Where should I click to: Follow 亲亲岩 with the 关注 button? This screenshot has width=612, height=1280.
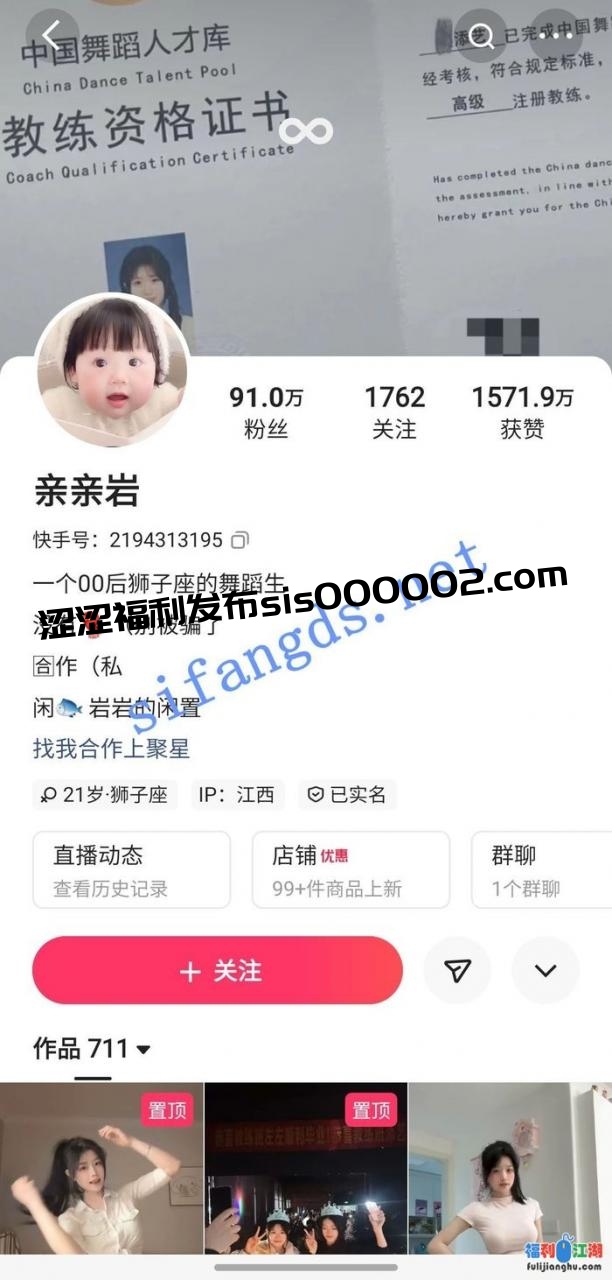[x=217, y=970]
